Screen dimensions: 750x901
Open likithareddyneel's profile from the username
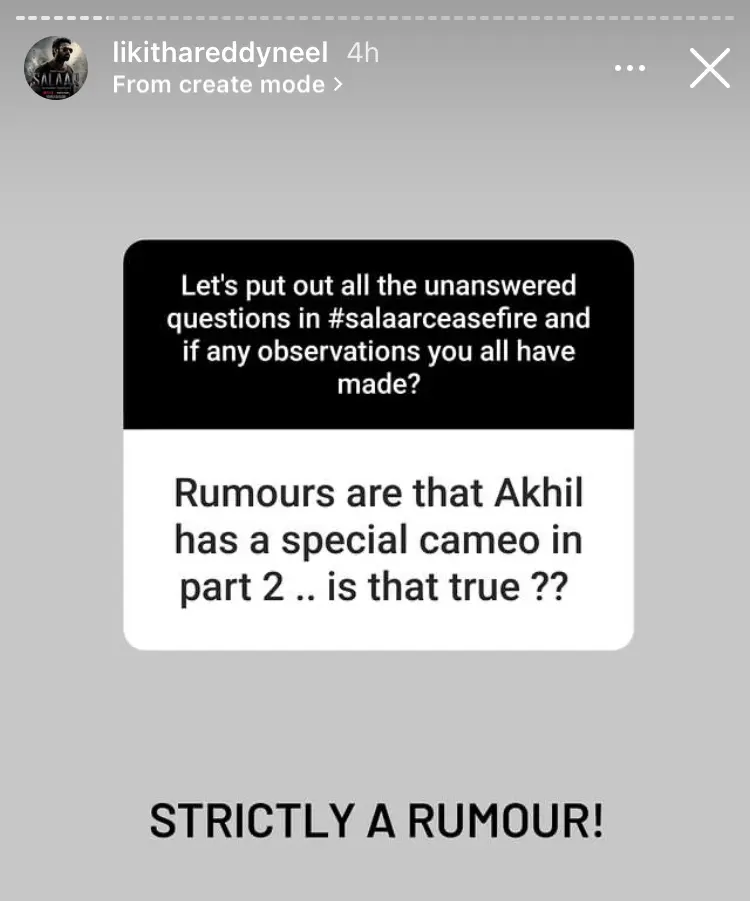tap(220, 53)
